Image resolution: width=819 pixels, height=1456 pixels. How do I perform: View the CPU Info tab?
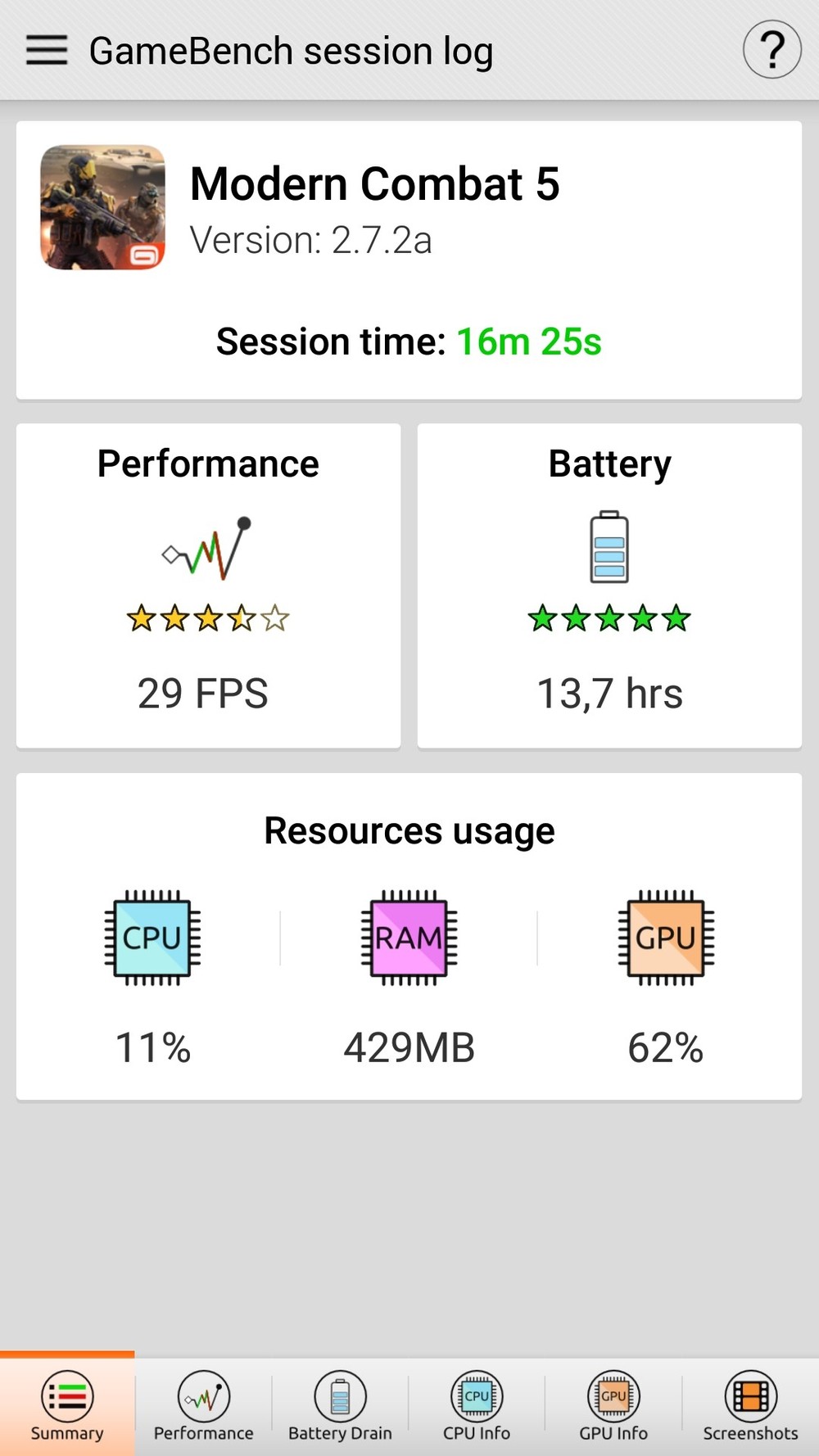pyautogui.click(x=477, y=1405)
